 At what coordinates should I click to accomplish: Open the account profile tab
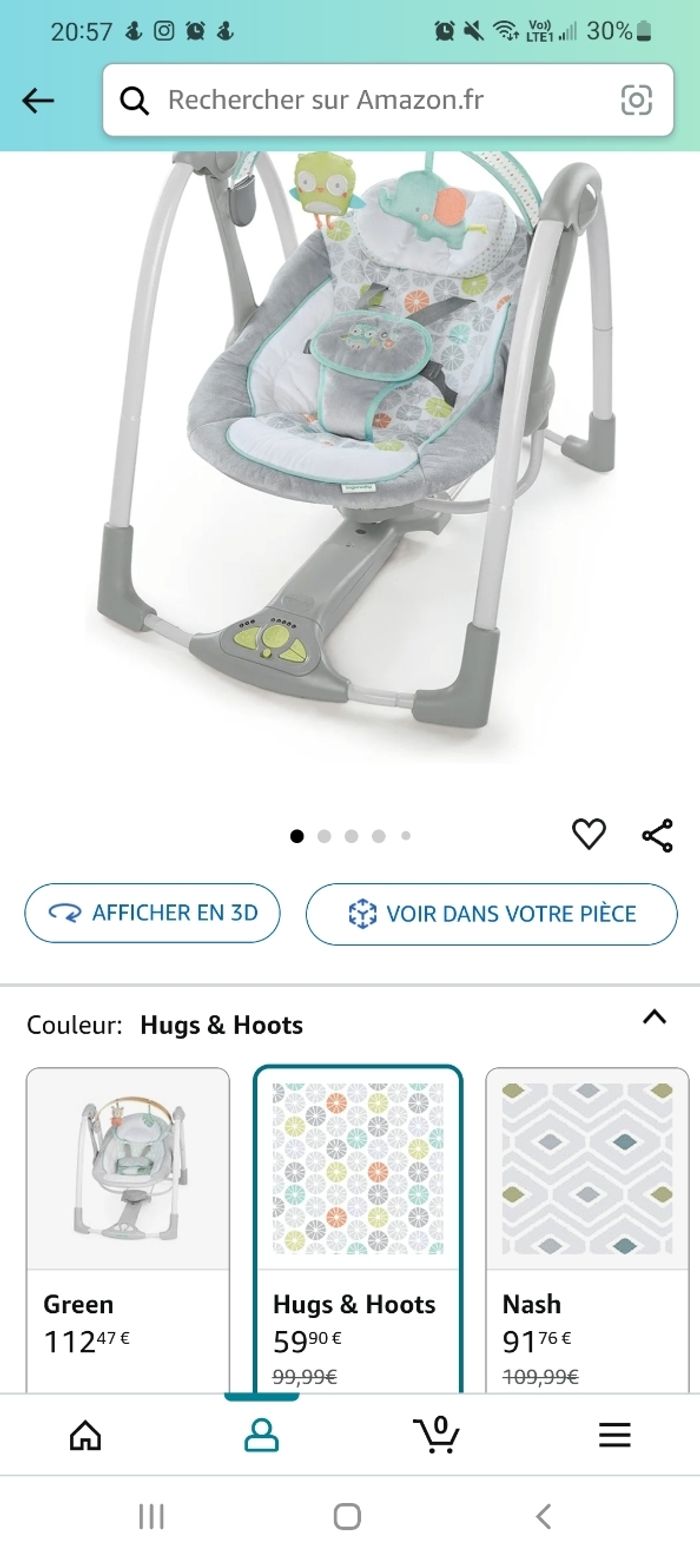click(261, 1436)
